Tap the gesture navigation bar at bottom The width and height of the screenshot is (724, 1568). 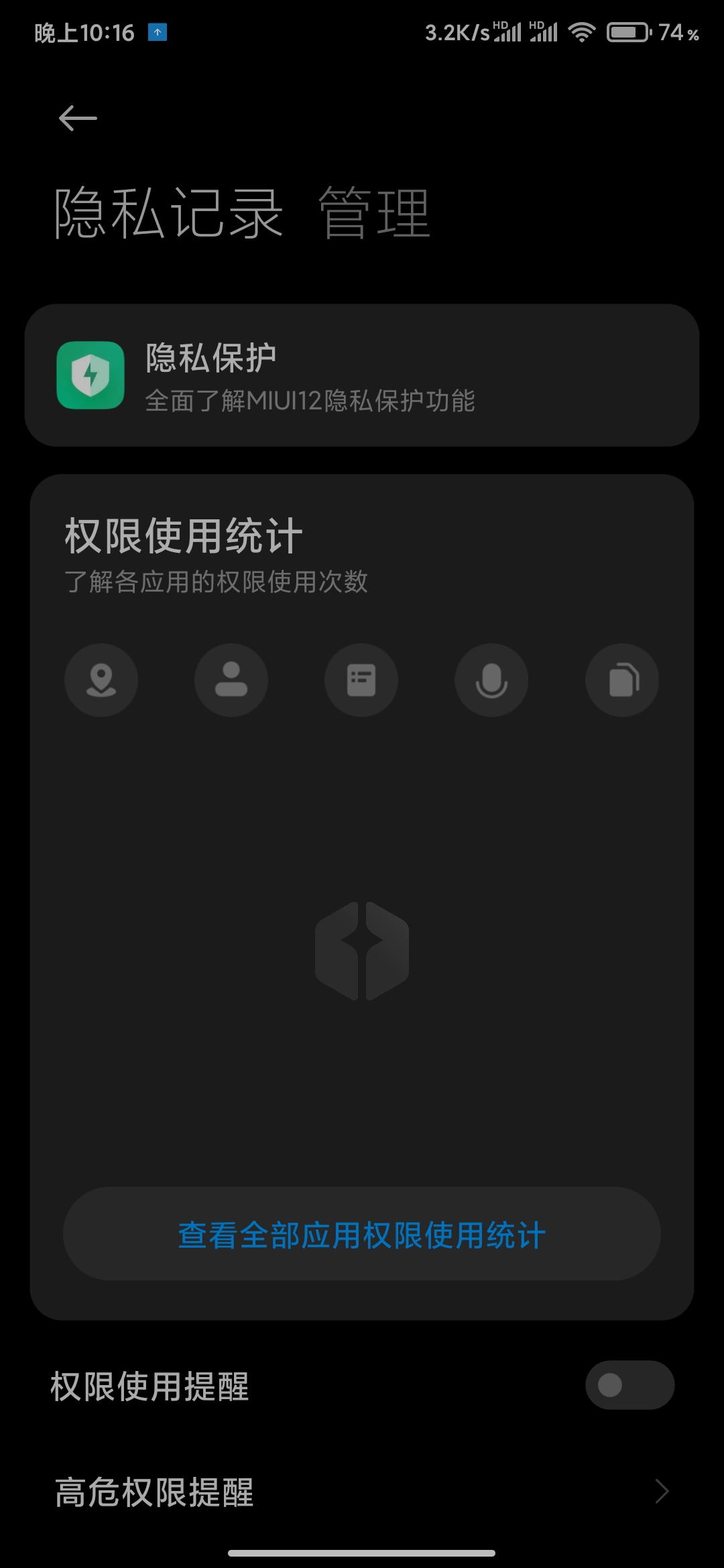[x=362, y=1551]
